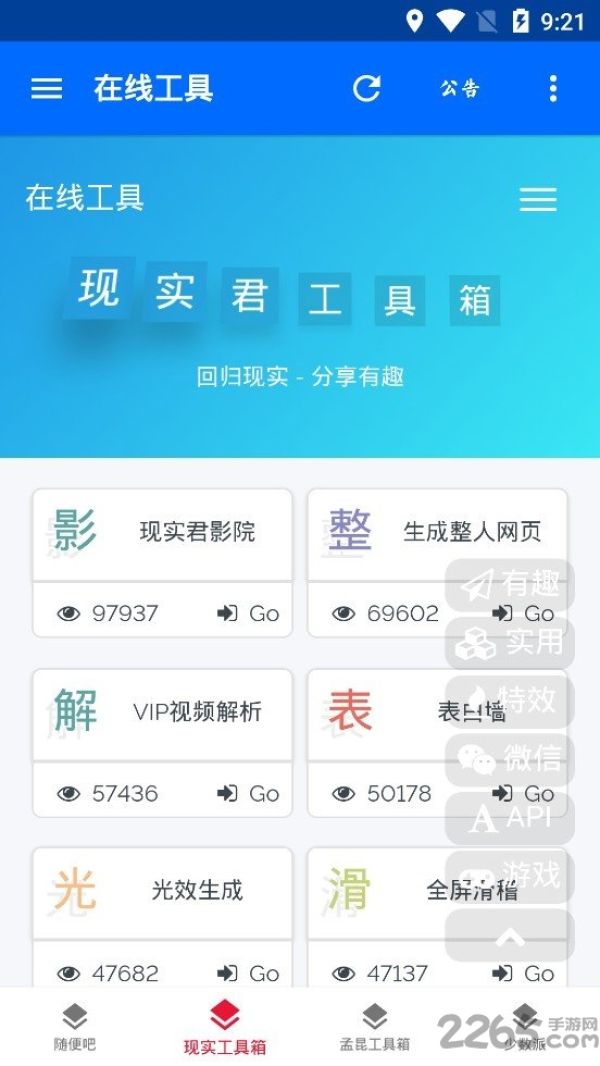600x1066 pixels.
Task: Switch to the 现实工具箱 tab
Action: (x=225, y=1027)
